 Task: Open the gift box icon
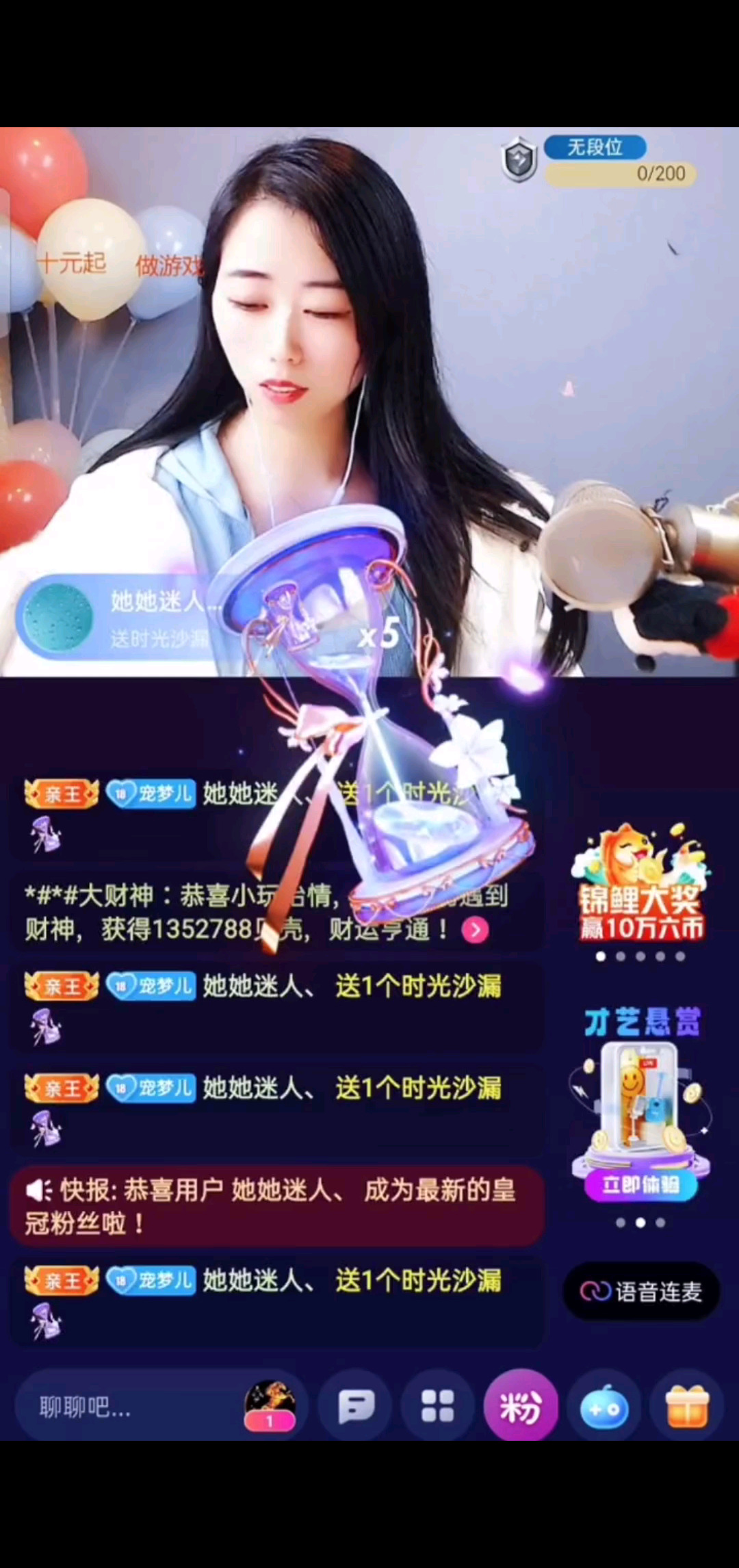[x=687, y=1407]
